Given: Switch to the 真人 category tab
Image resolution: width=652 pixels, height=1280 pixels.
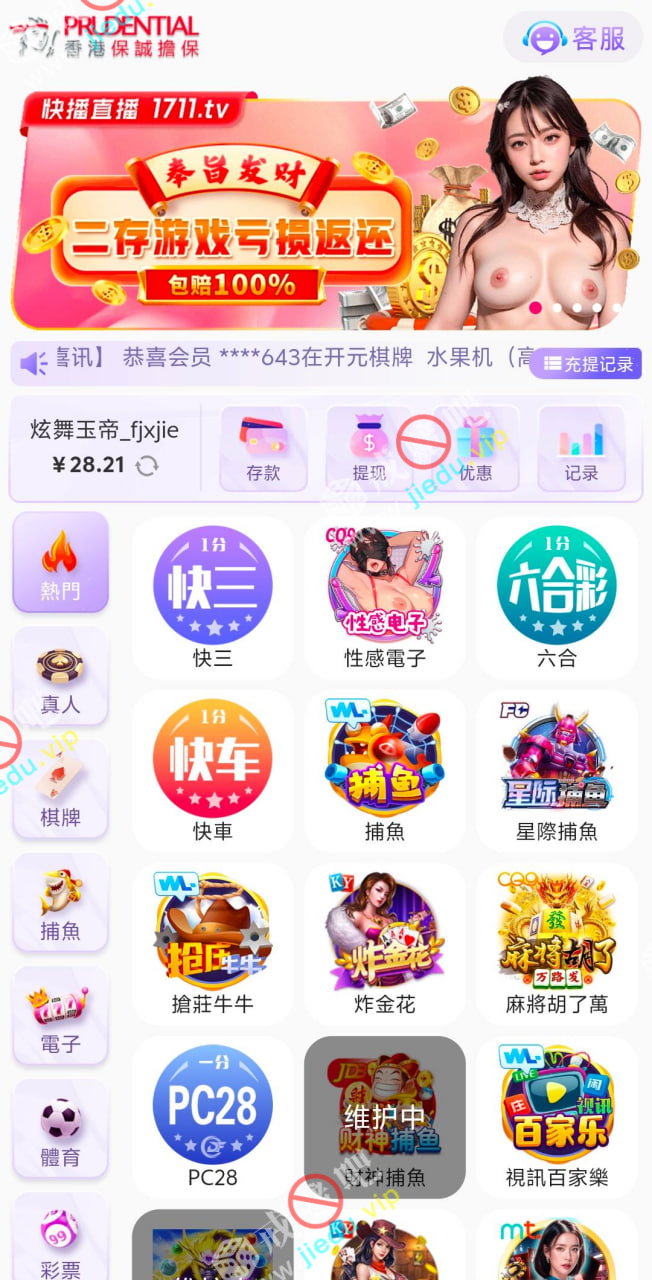Looking at the screenshot, I should tap(60, 677).
